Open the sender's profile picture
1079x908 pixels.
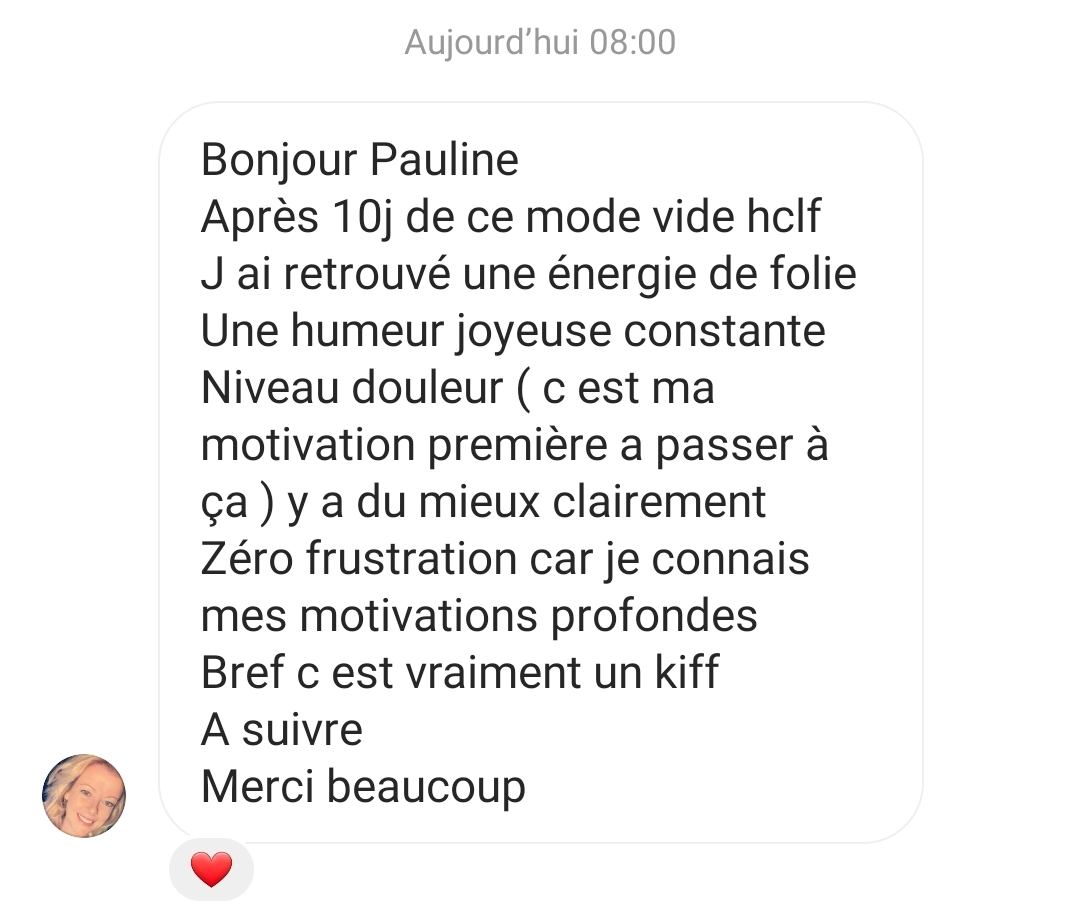tap(84, 796)
